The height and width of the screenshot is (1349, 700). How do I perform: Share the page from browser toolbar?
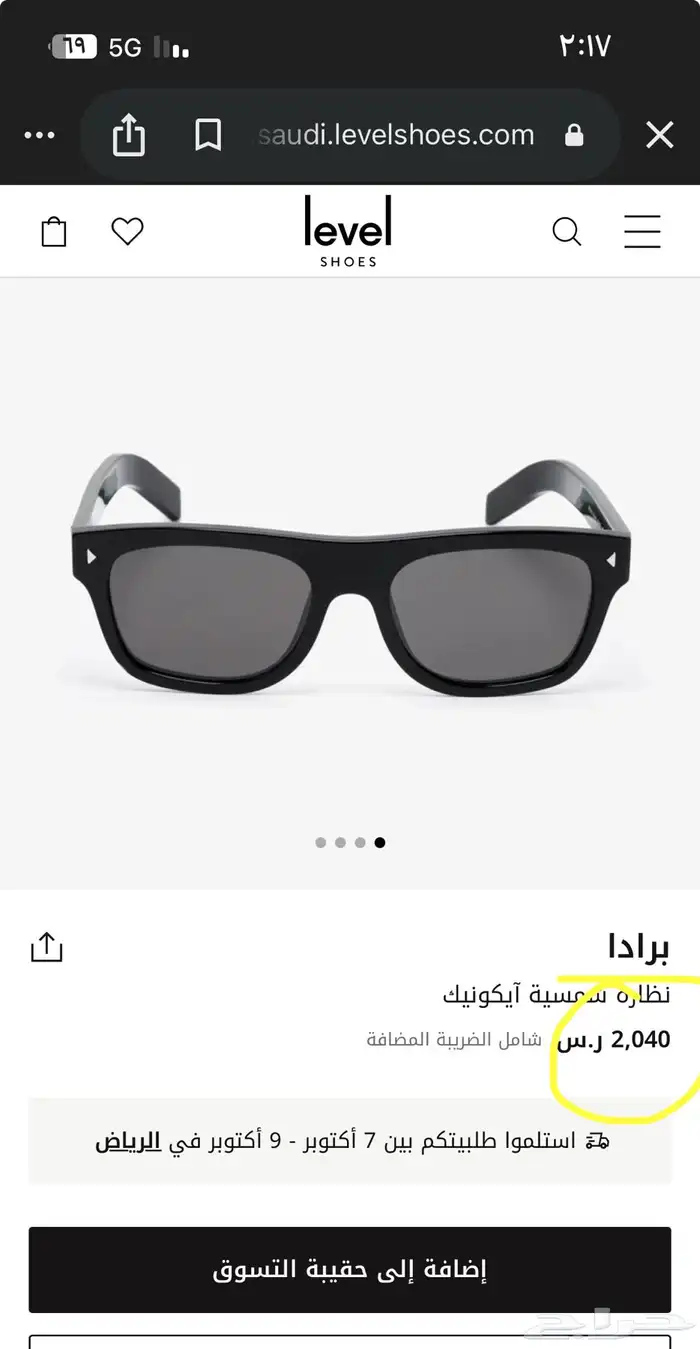point(129,135)
